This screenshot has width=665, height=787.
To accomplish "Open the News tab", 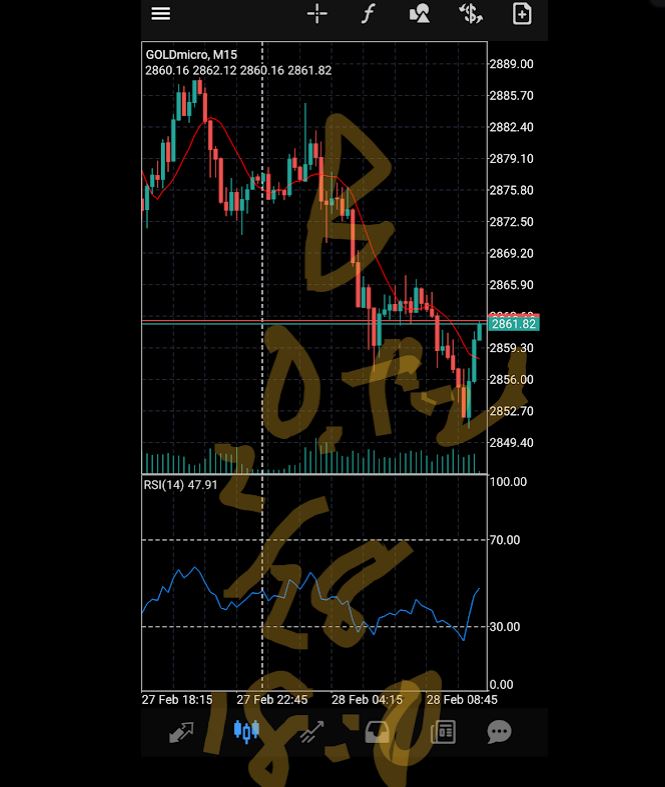I will click(442, 732).
